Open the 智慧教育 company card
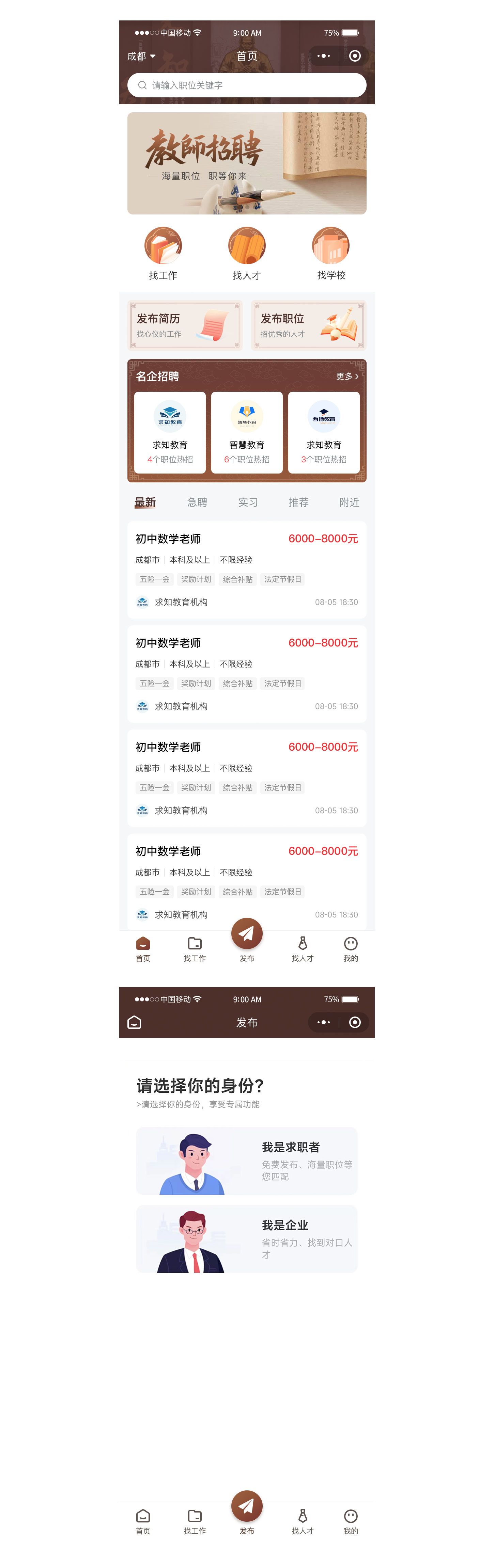Image resolution: width=494 pixels, height=1568 pixels. 247,432
